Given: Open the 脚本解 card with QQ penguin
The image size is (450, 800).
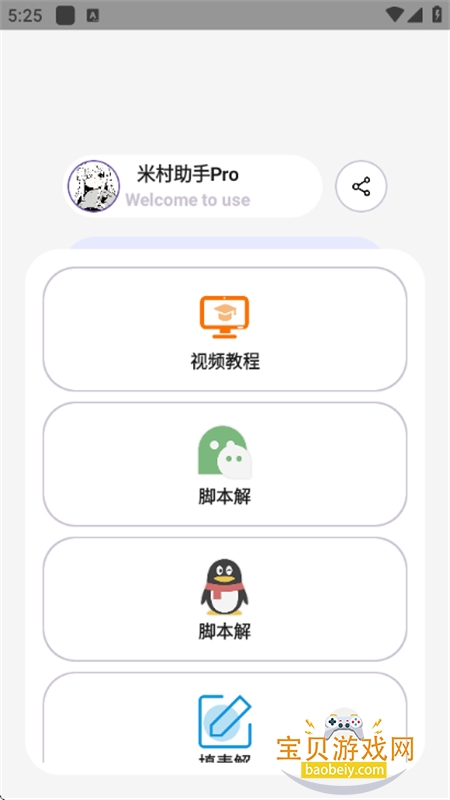Looking at the screenshot, I should click(x=224, y=599).
